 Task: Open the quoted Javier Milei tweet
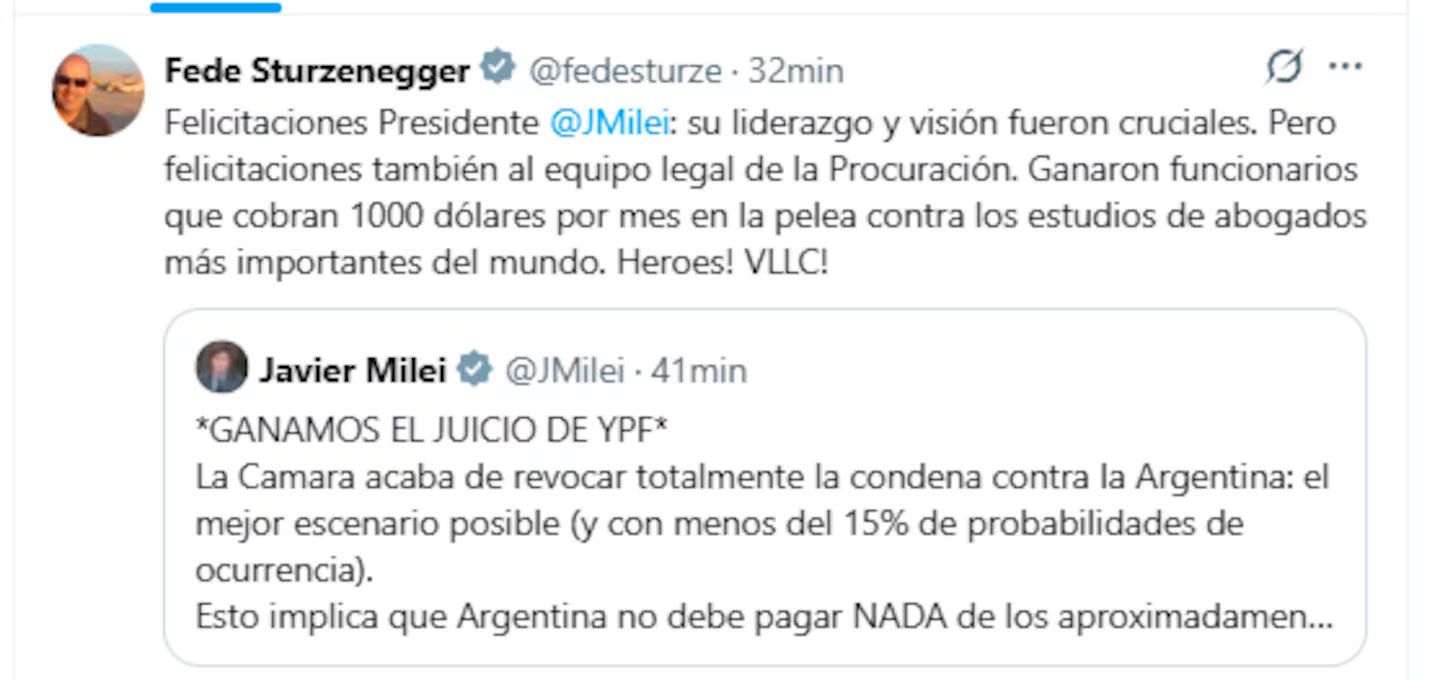[764, 520]
